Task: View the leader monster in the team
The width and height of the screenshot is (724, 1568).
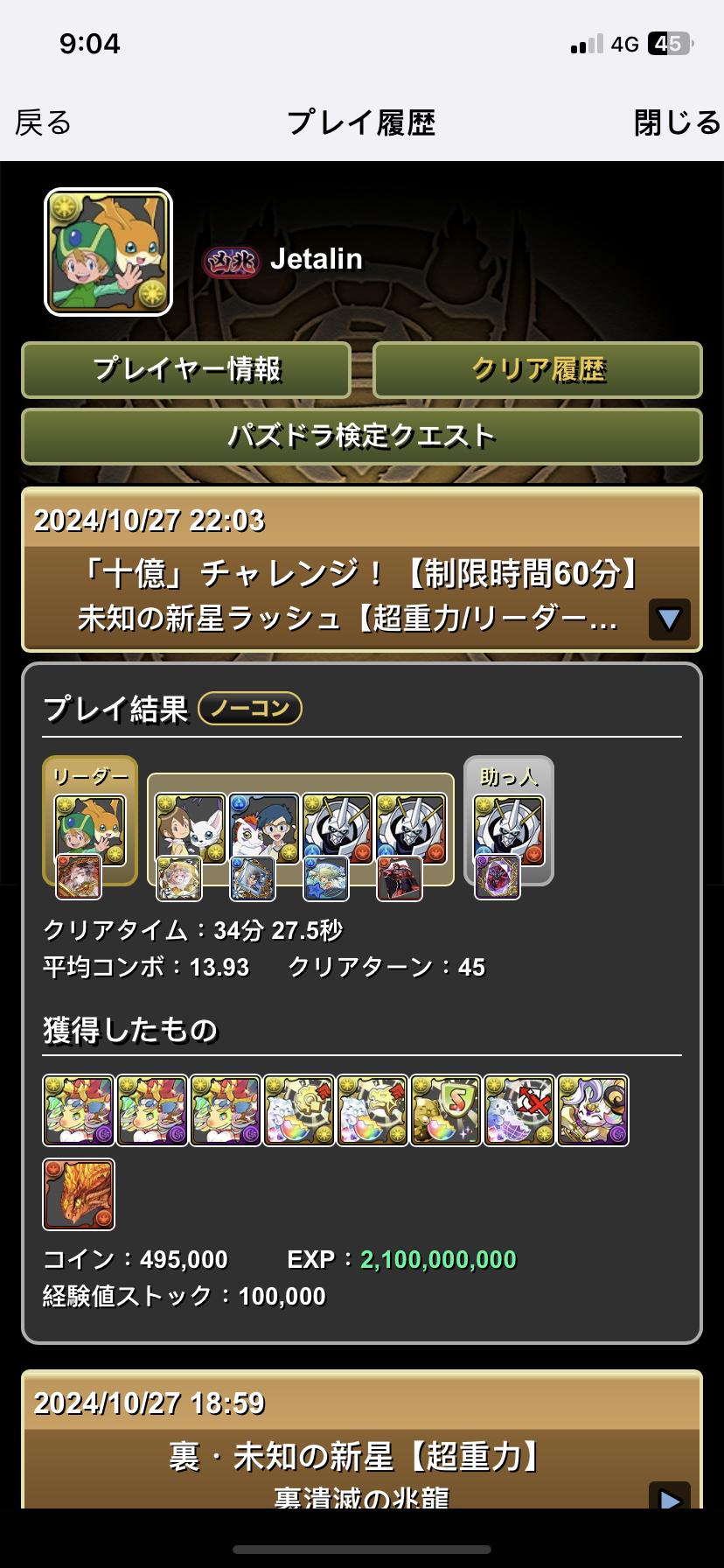Action: click(x=90, y=829)
